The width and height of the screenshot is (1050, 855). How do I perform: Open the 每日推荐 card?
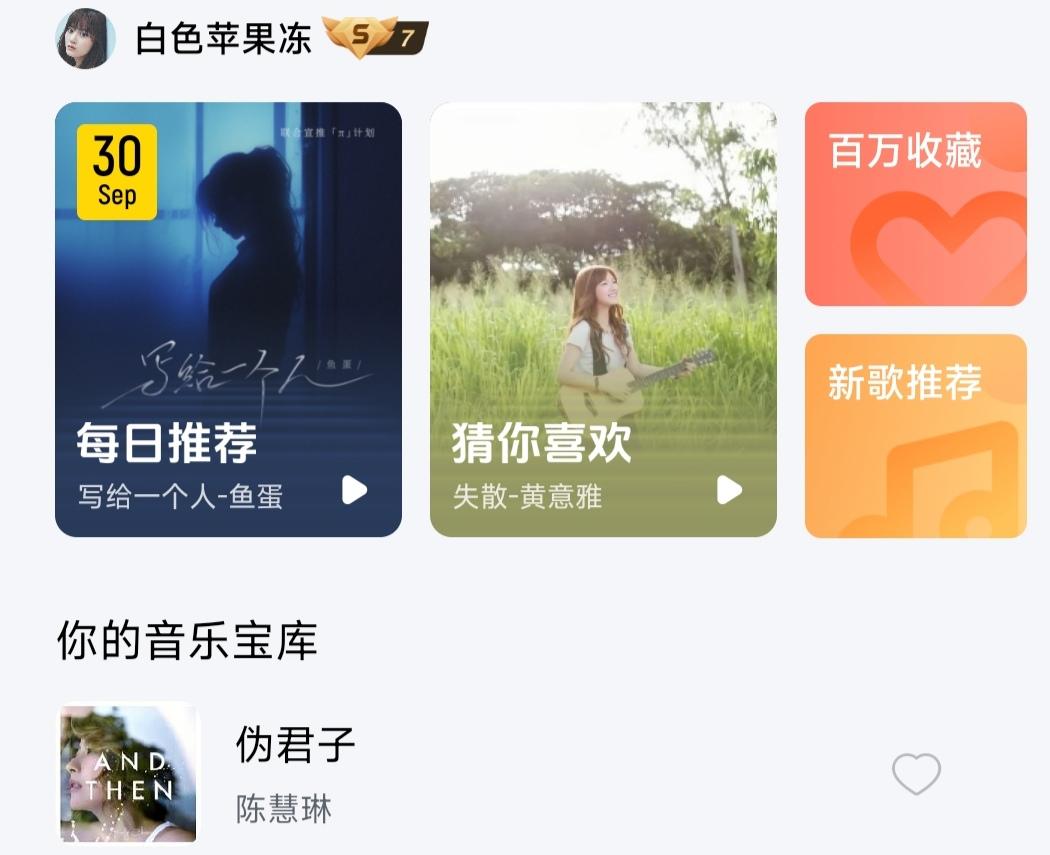(228, 300)
